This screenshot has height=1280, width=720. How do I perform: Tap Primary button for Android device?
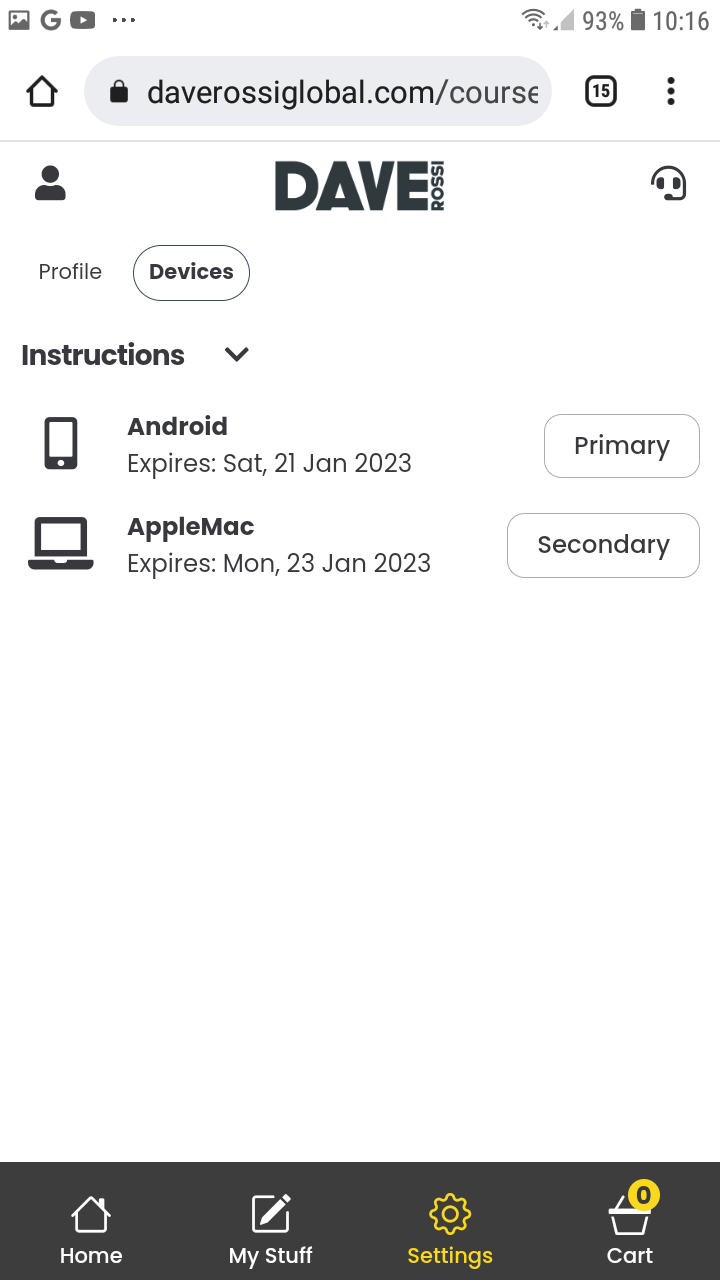point(621,446)
